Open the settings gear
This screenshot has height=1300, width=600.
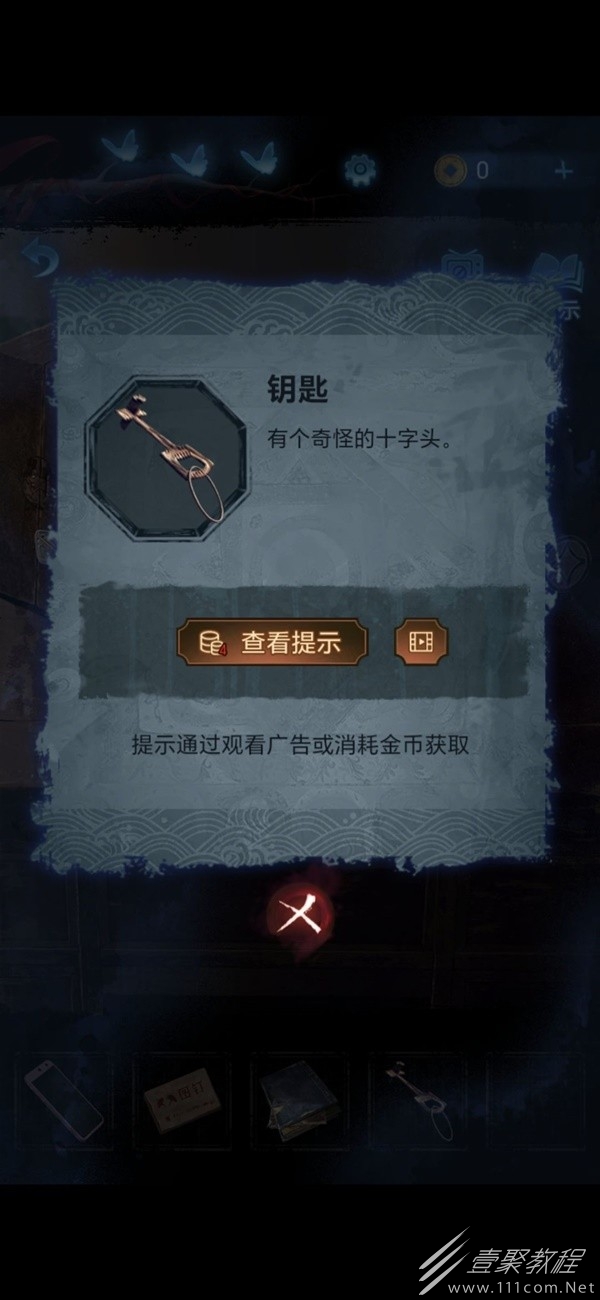[360, 170]
